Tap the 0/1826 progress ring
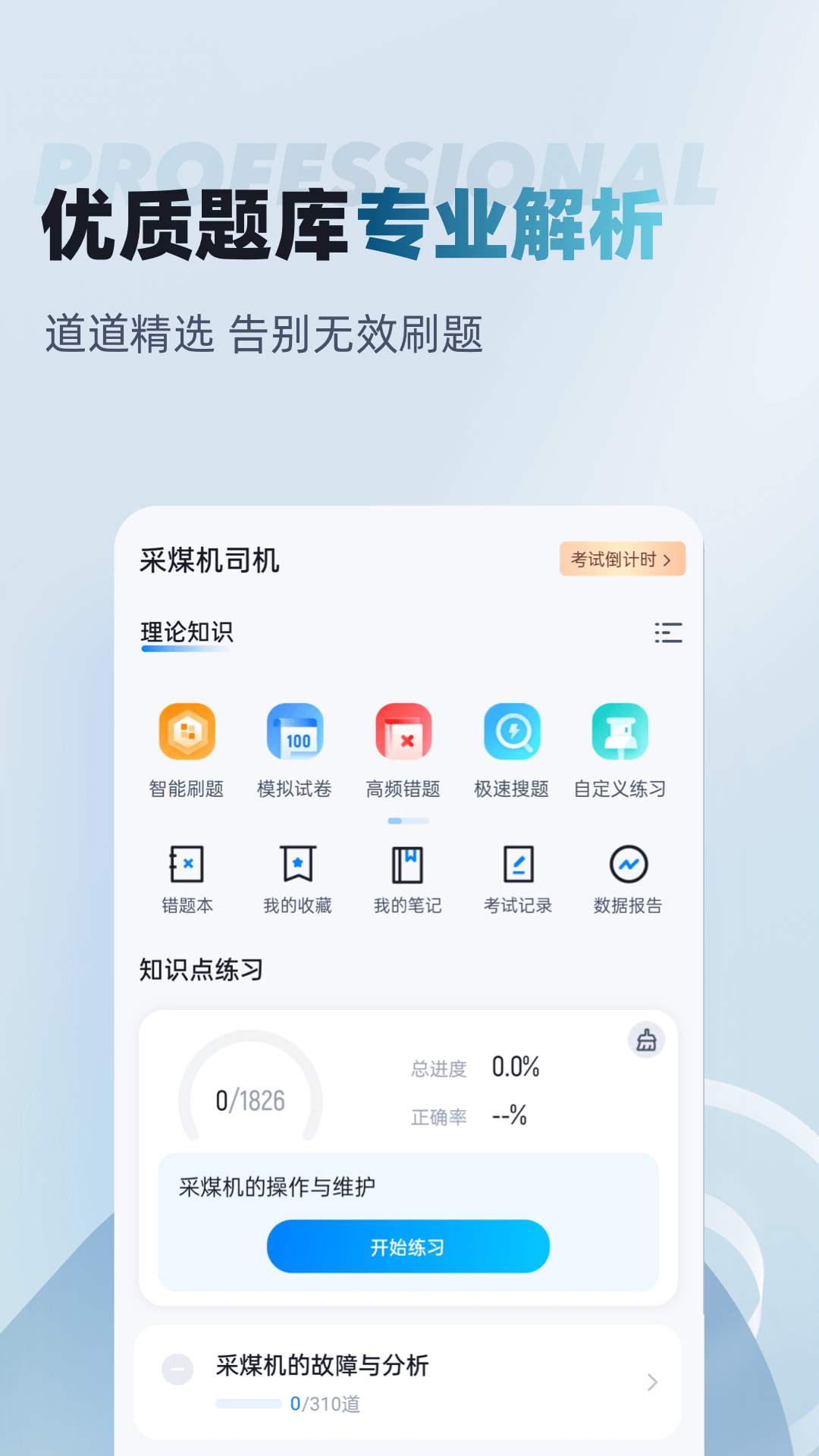 coord(250,1098)
